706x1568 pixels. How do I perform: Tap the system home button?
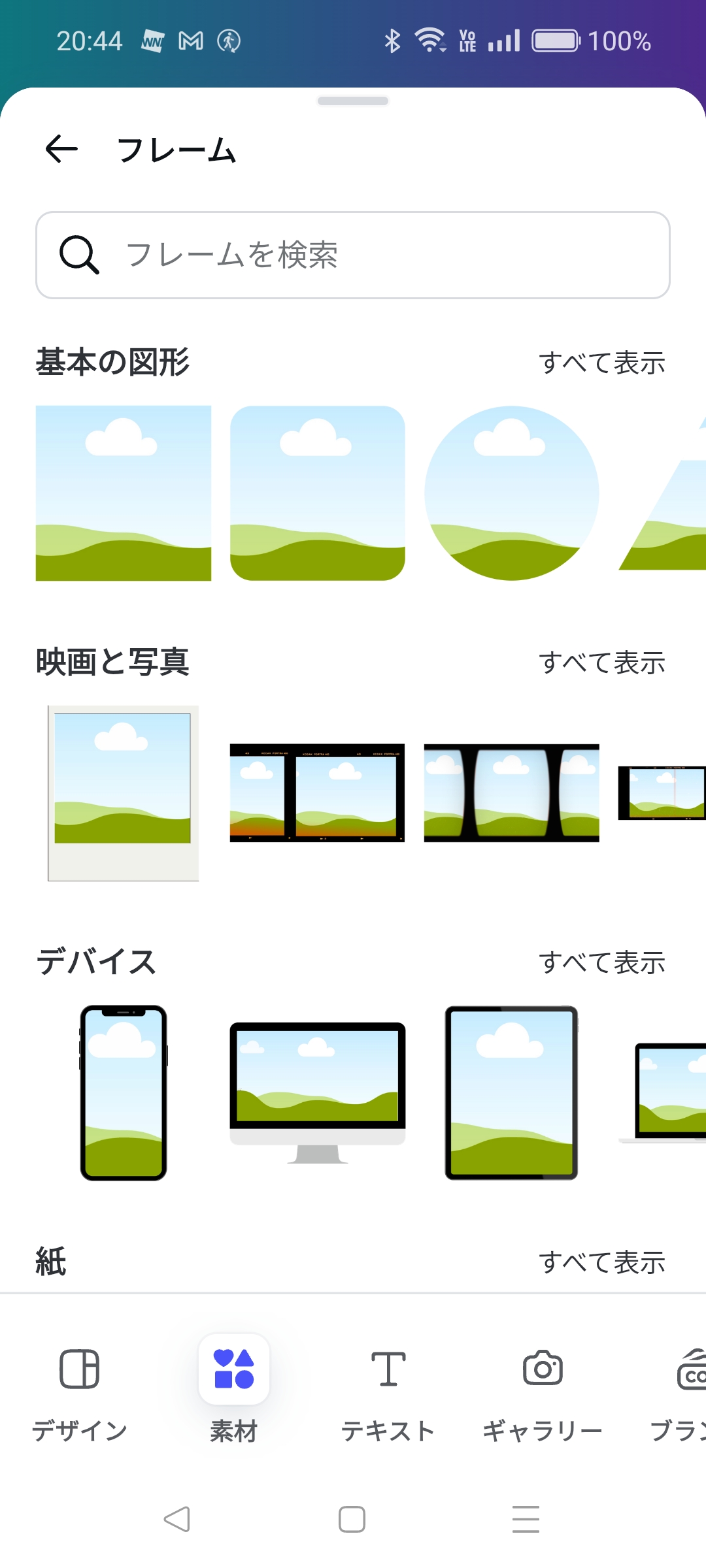352,1519
